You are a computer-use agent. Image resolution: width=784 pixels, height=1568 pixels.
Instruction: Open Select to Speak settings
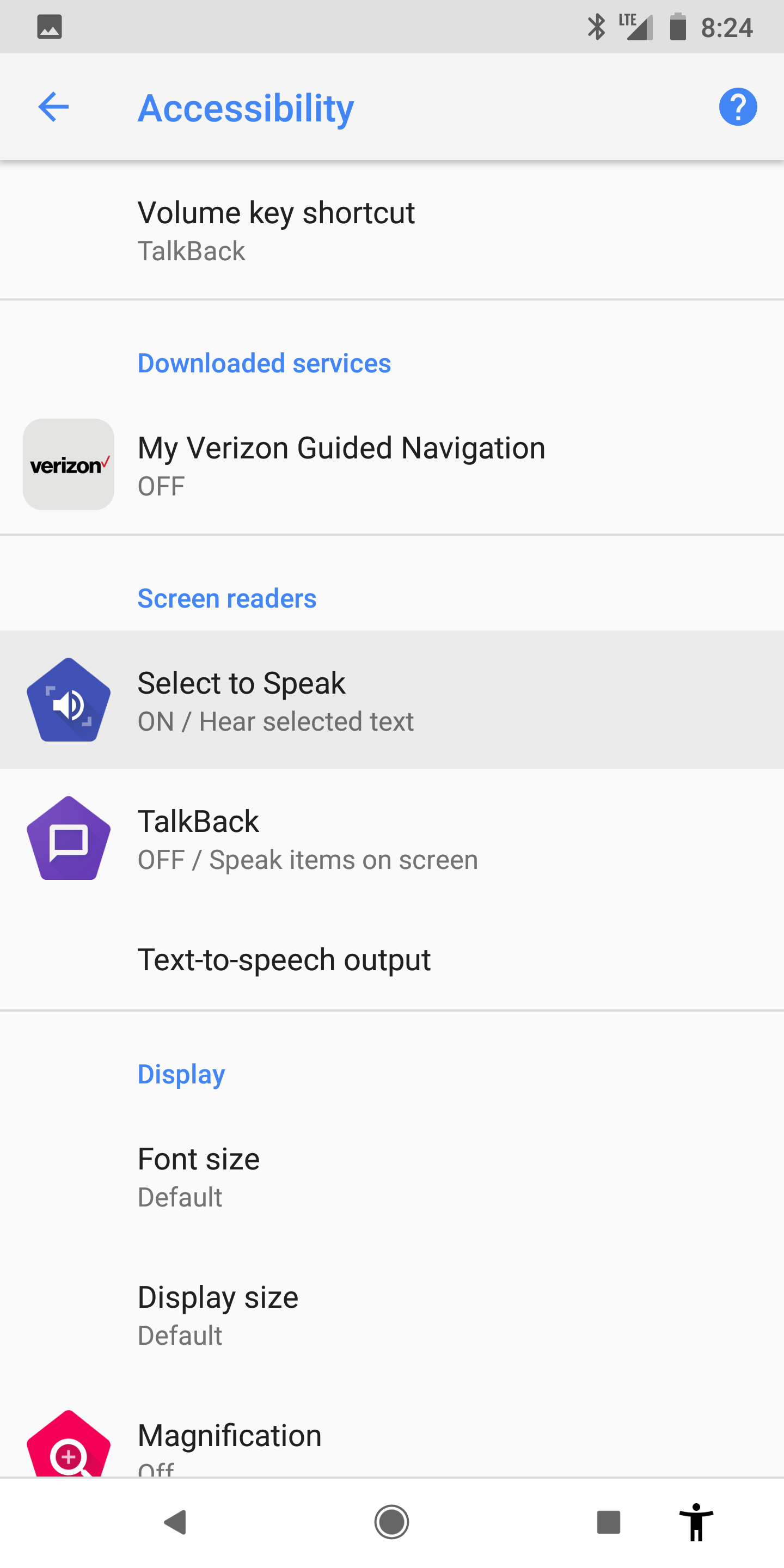(x=392, y=700)
